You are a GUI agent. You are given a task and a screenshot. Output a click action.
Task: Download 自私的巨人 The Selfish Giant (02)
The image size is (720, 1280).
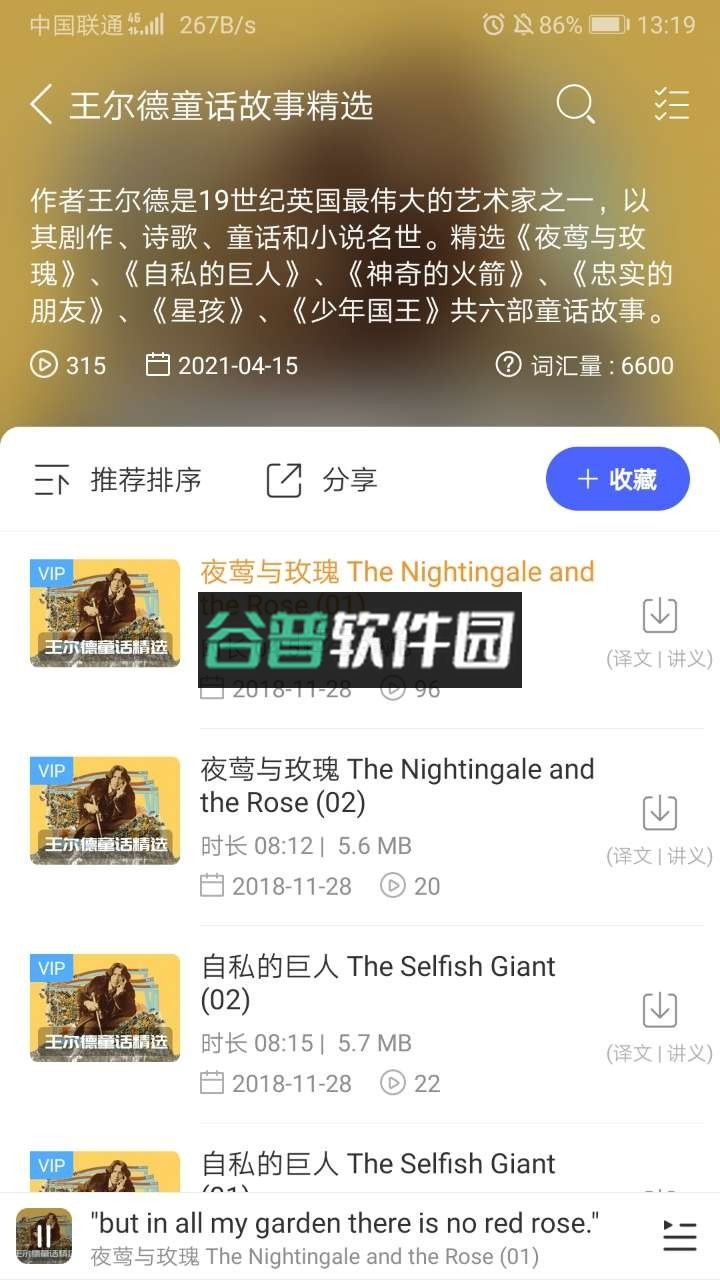point(659,1009)
